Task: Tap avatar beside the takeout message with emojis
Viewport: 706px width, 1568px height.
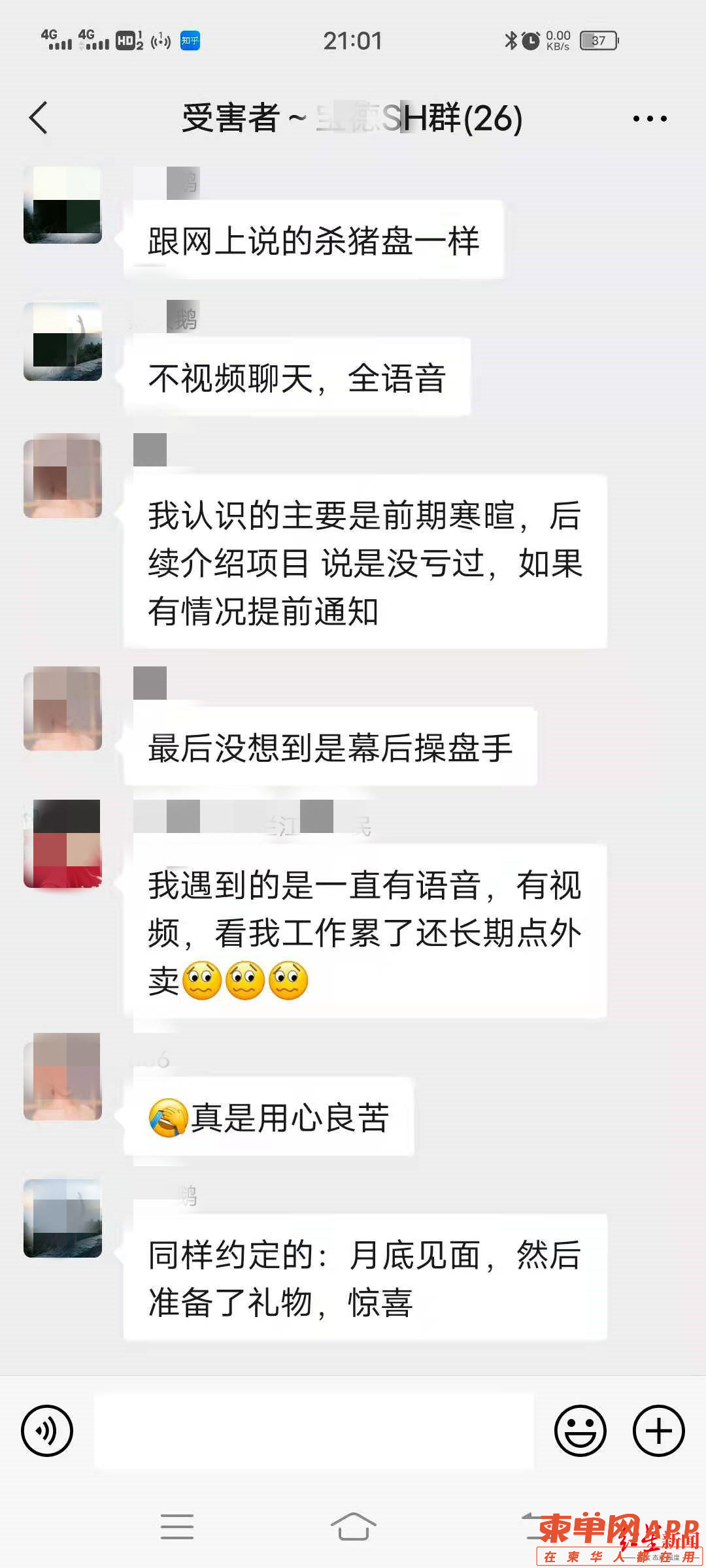Action: [x=63, y=843]
